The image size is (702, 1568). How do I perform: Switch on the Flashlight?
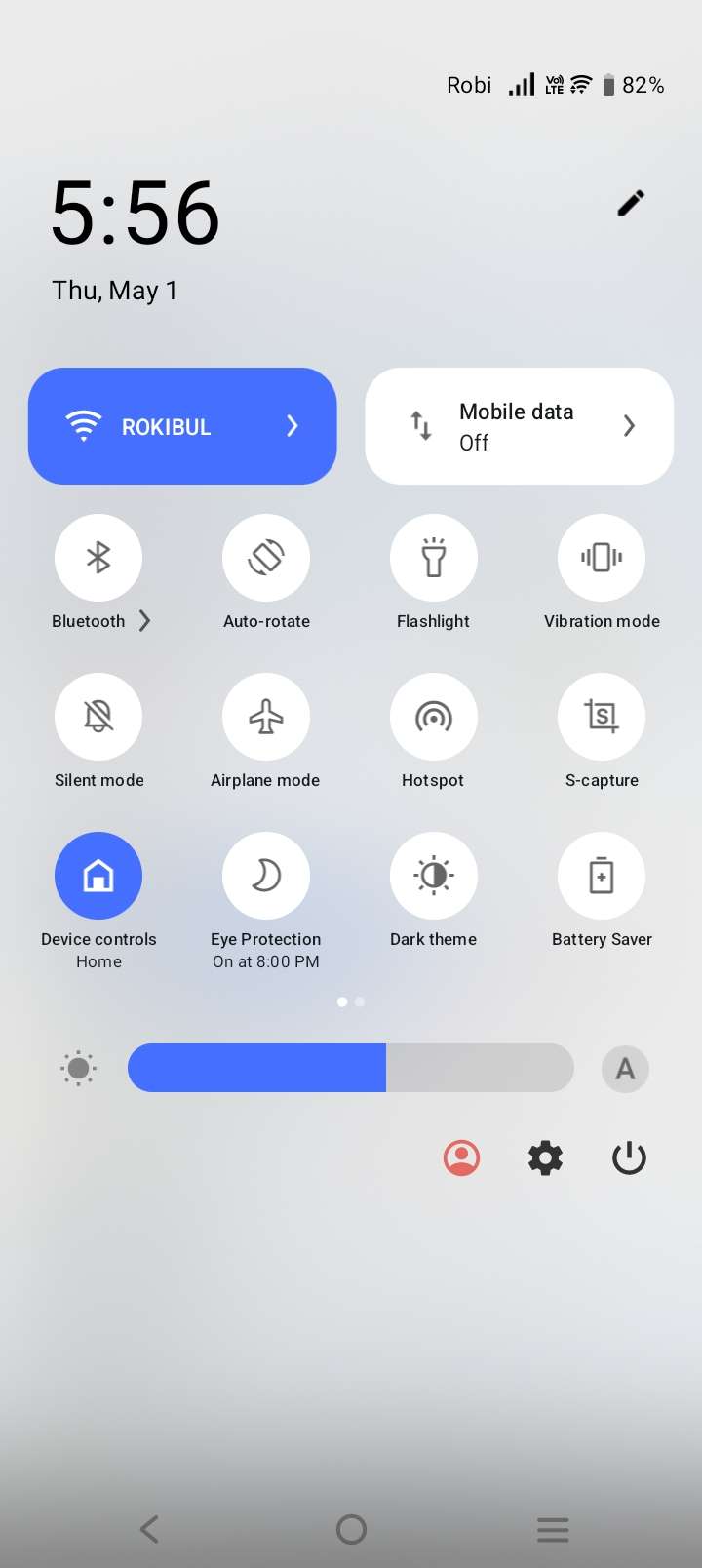pos(434,558)
